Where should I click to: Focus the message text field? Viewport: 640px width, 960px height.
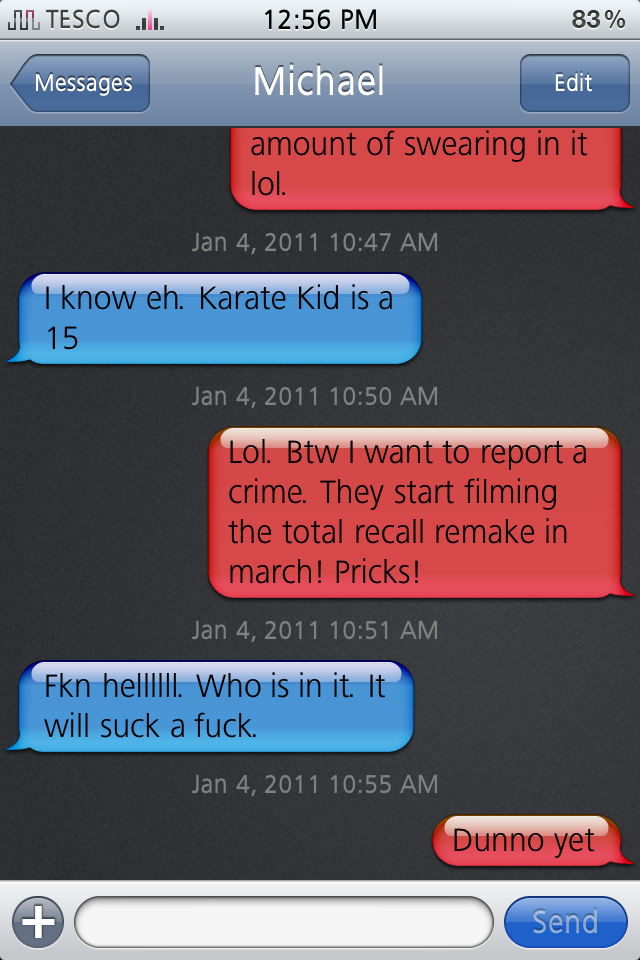tap(284, 921)
